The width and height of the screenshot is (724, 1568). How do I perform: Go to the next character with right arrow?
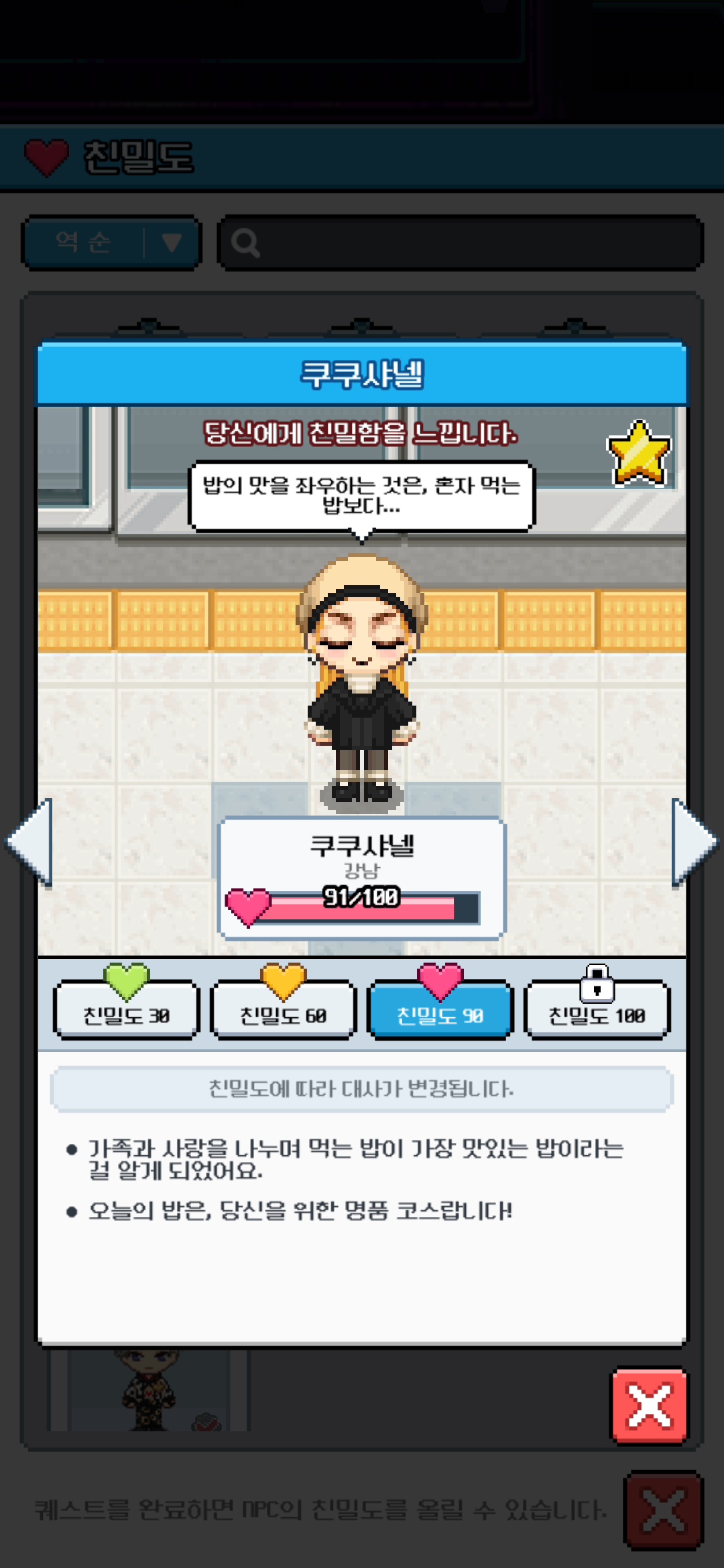click(x=693, y=843)
